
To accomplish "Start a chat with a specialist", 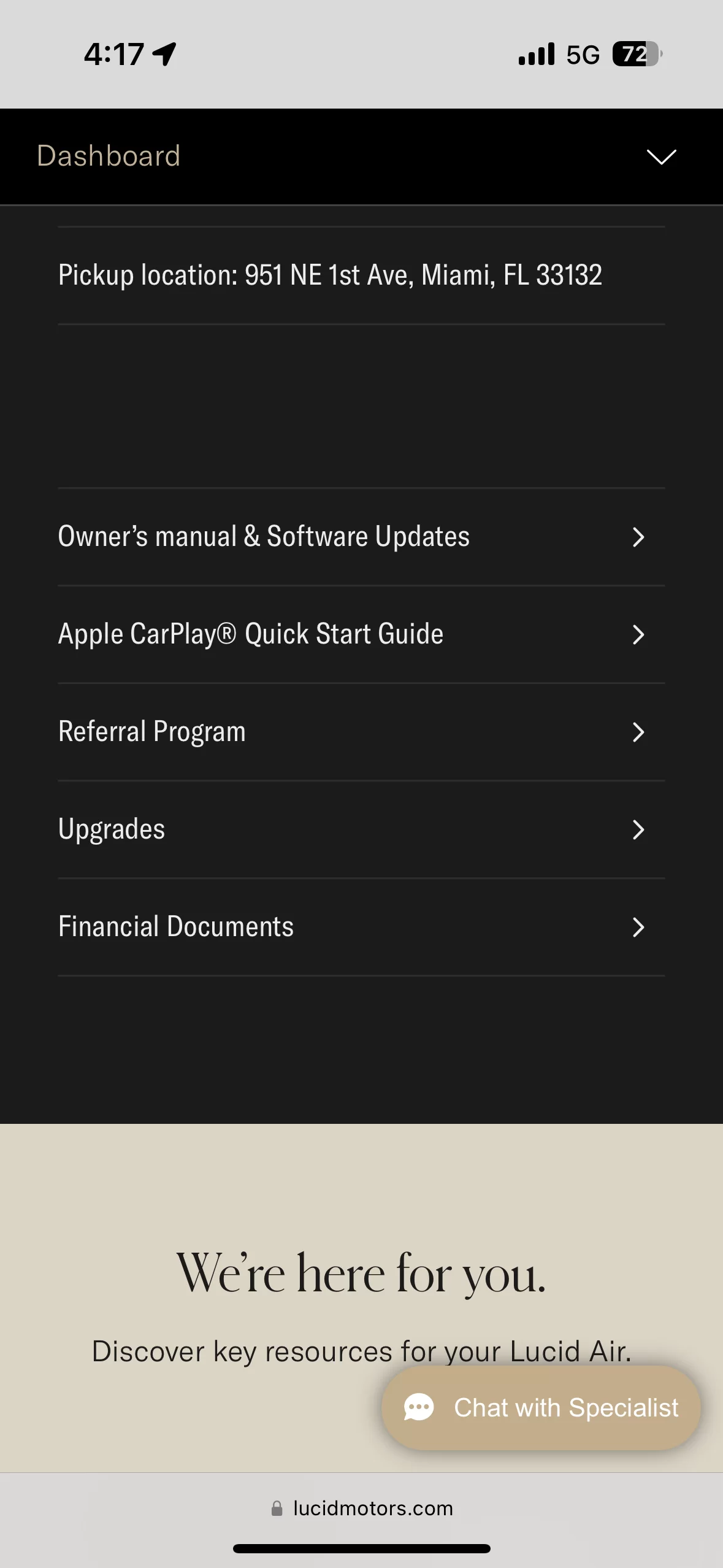I will pyautogui.click(x=541, y=1408).
